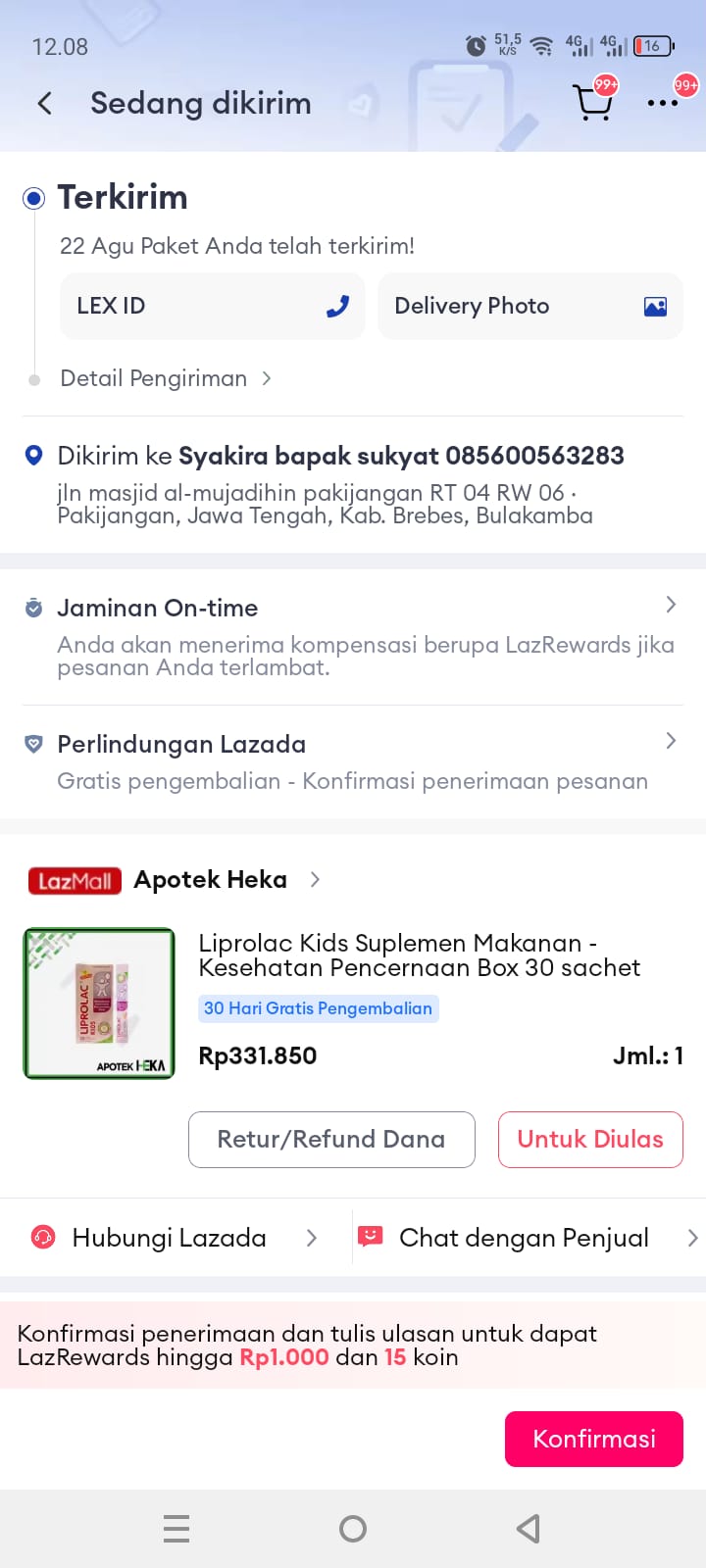Select Untuk Diulas button
The image size is (706, 1568).
[x=590, y=1140]
